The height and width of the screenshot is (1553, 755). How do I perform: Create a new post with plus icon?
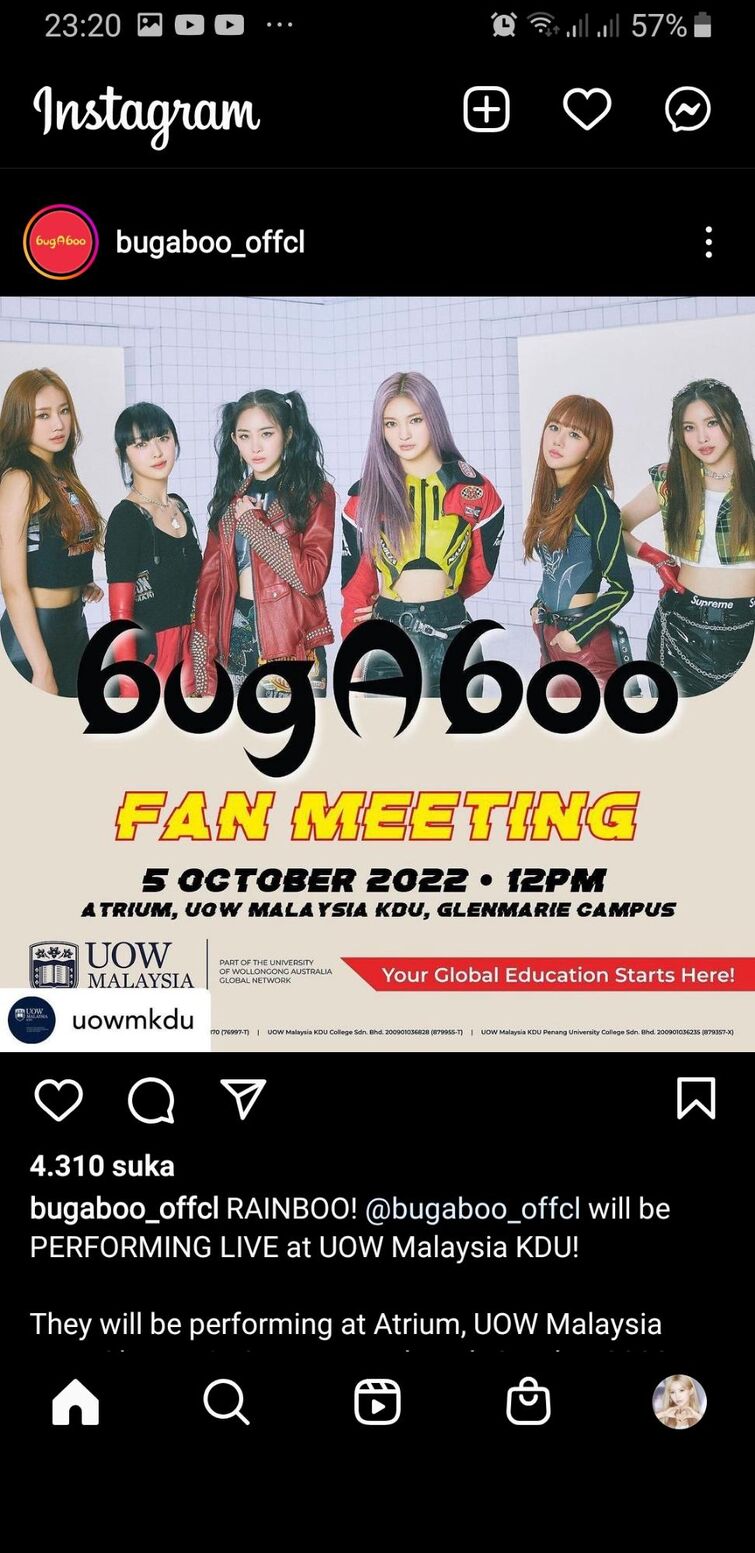tap(487, 109)
